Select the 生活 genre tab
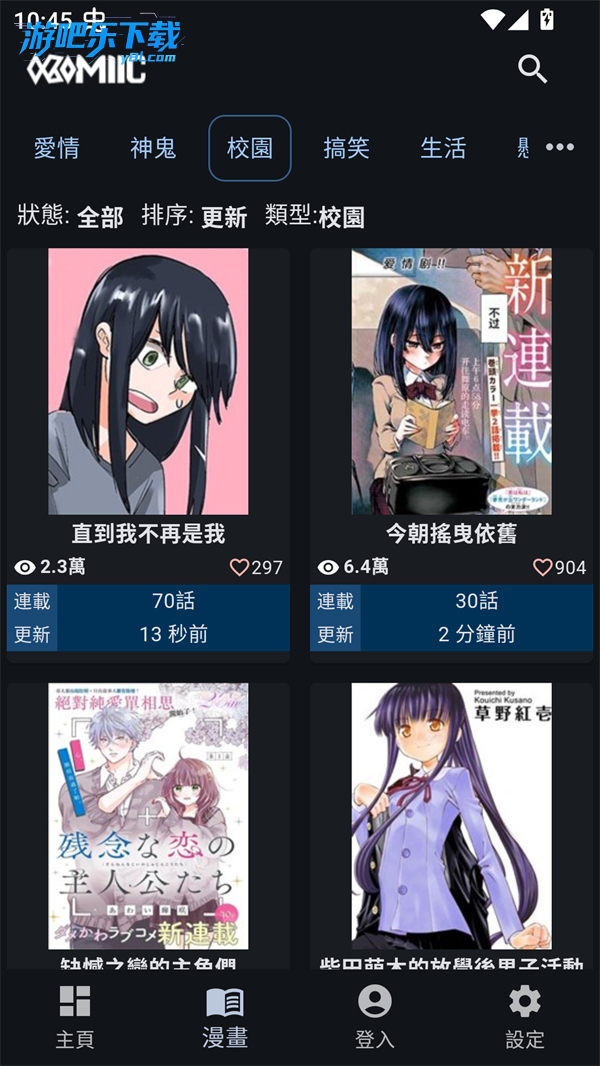The image size is (600, 1066). click(443, 148)
